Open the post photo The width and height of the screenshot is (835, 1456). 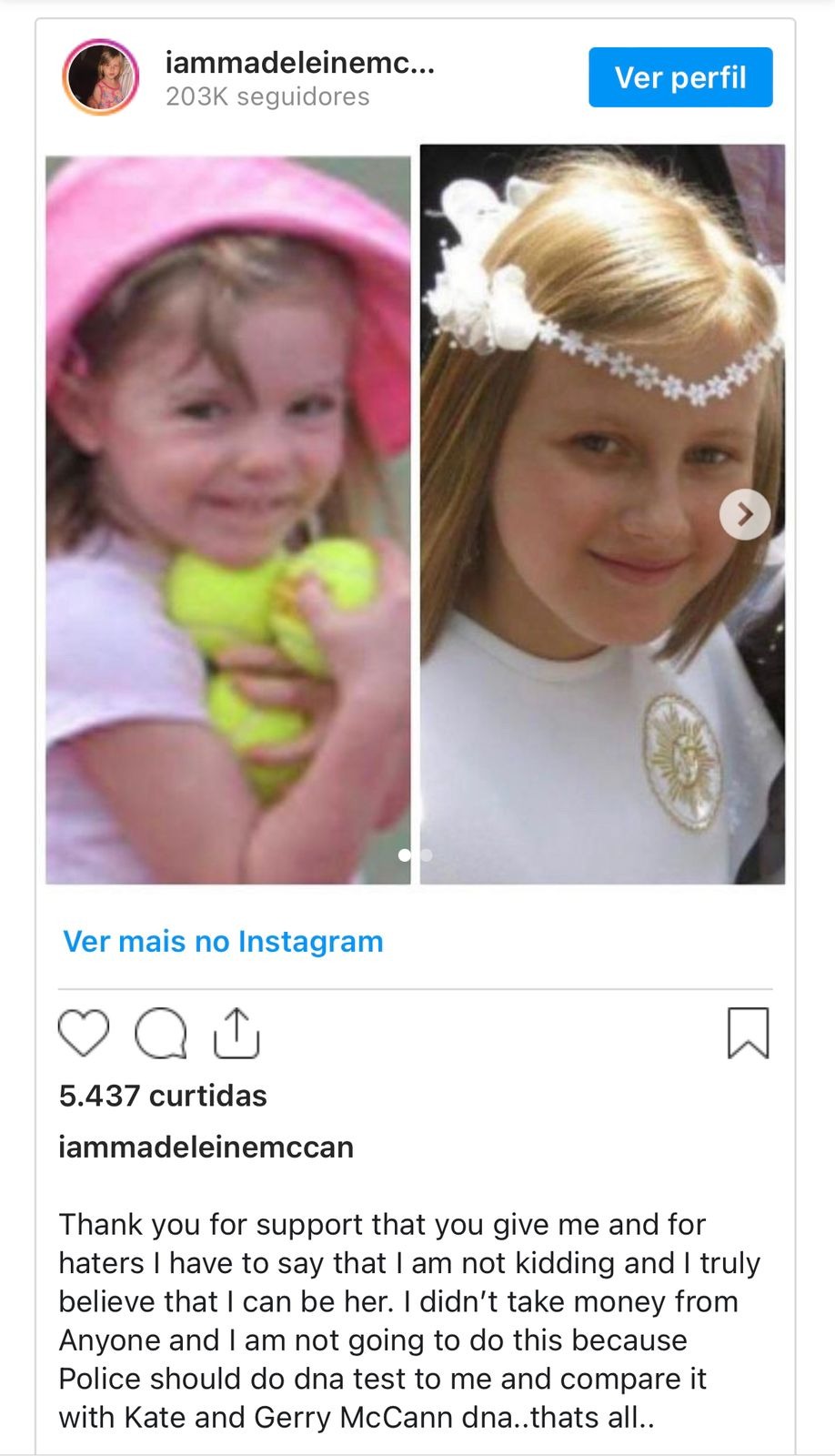pos(416,514)
